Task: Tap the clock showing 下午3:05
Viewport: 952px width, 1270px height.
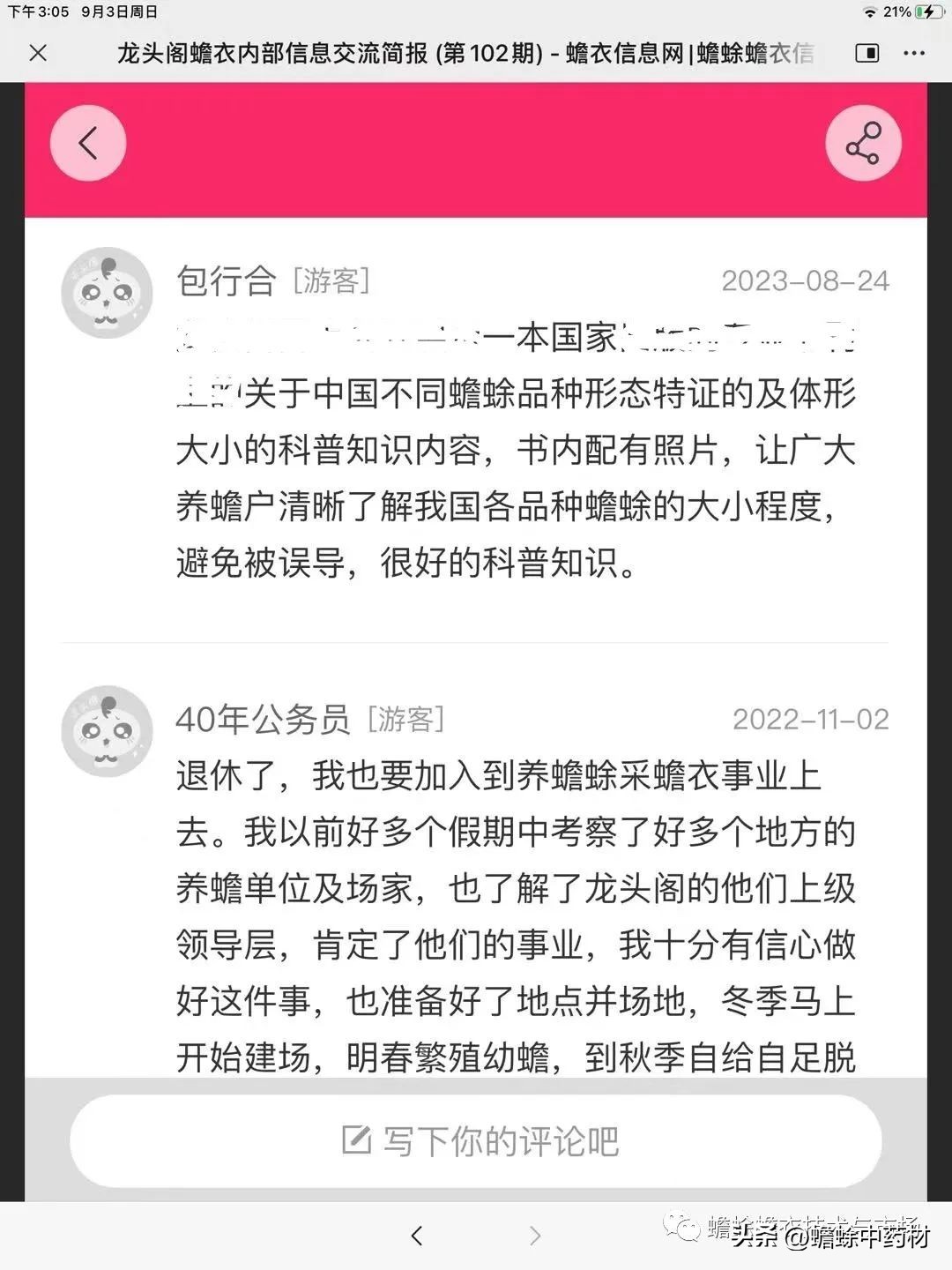Action: tap(39, 13)
